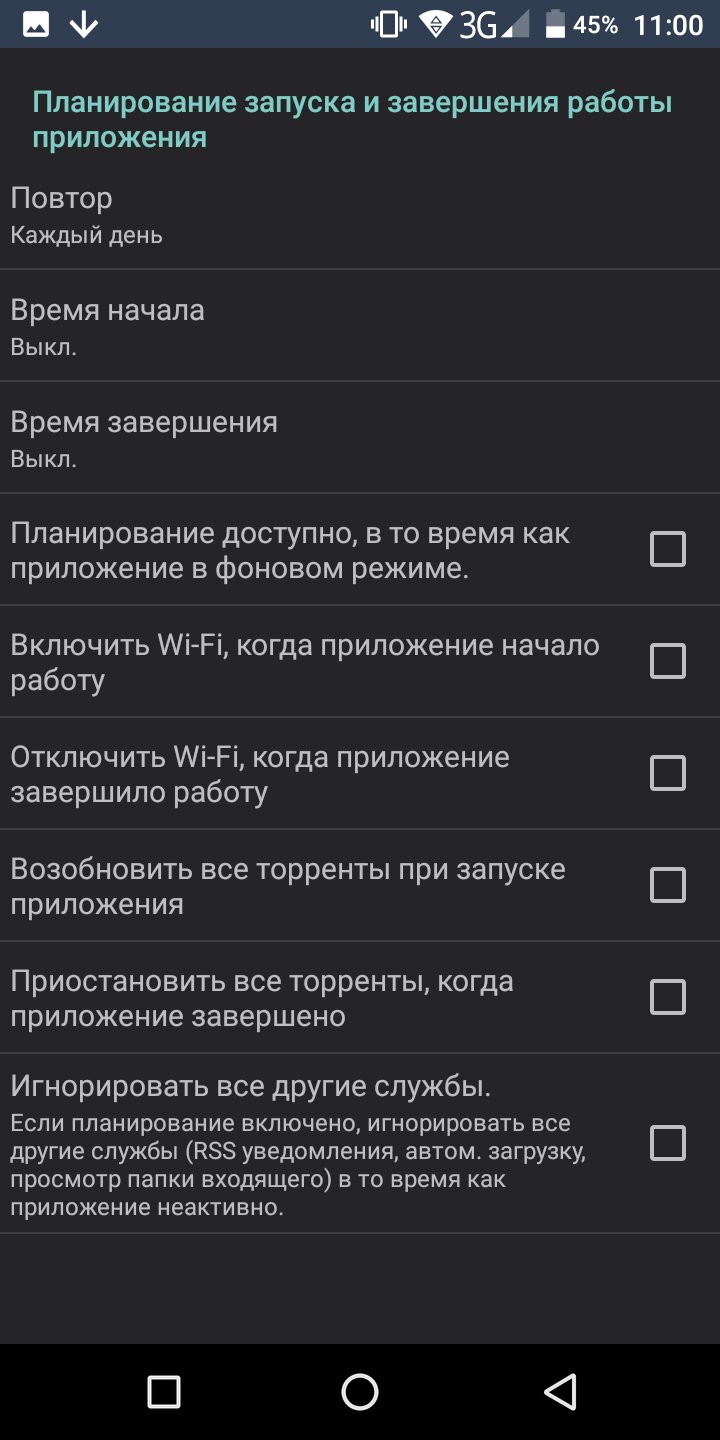Set the Время начала start time
Viewport: 720px width, 1440px height.
point(360,325)
